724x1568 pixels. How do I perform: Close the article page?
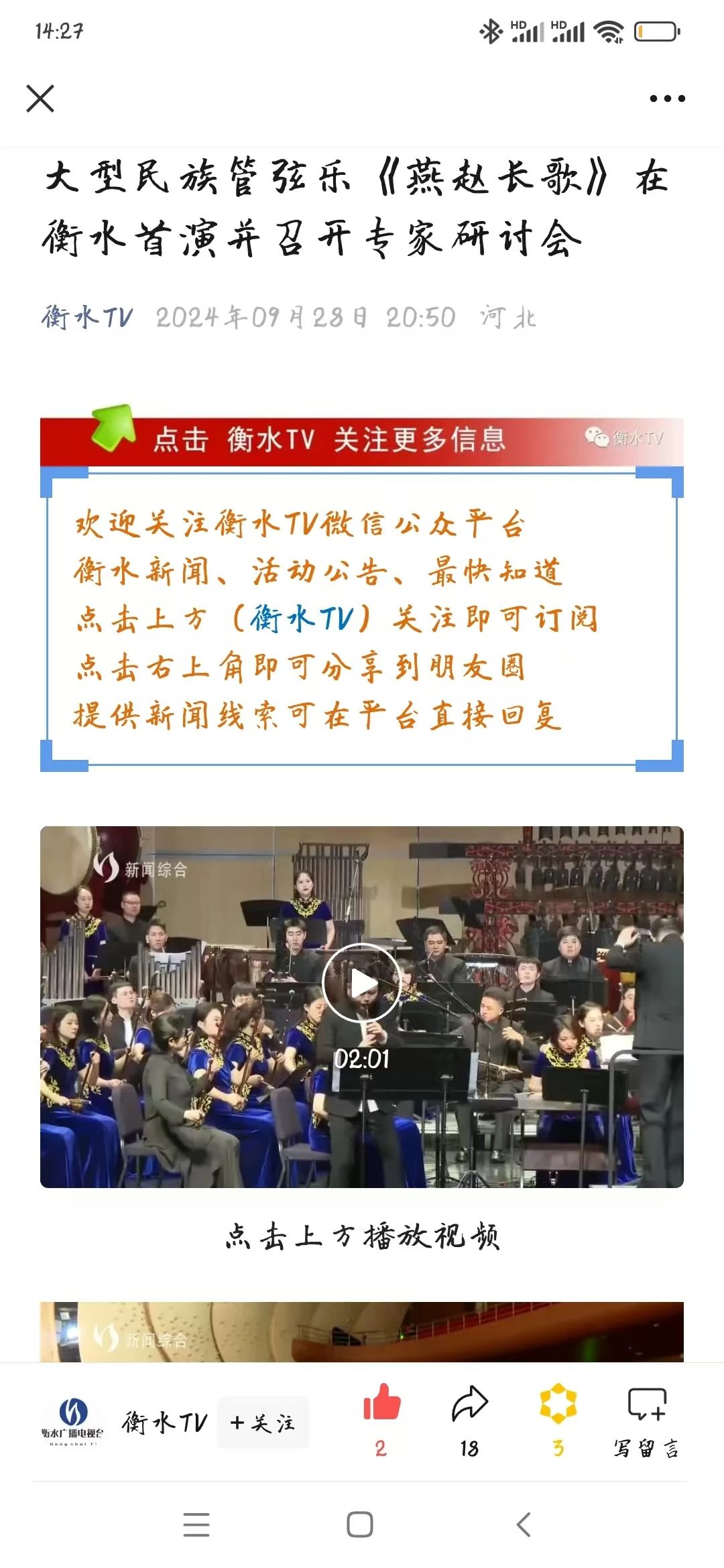click(40, 99)
